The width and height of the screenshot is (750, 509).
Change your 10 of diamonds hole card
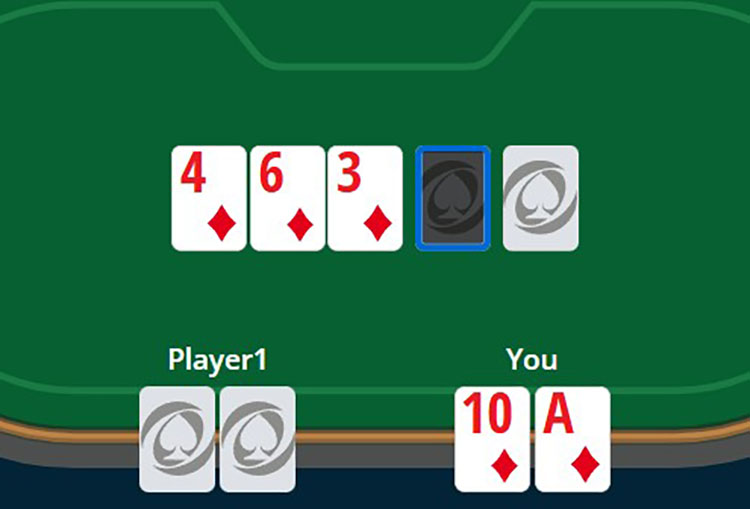pyautogui.click(x=492, y=439)
